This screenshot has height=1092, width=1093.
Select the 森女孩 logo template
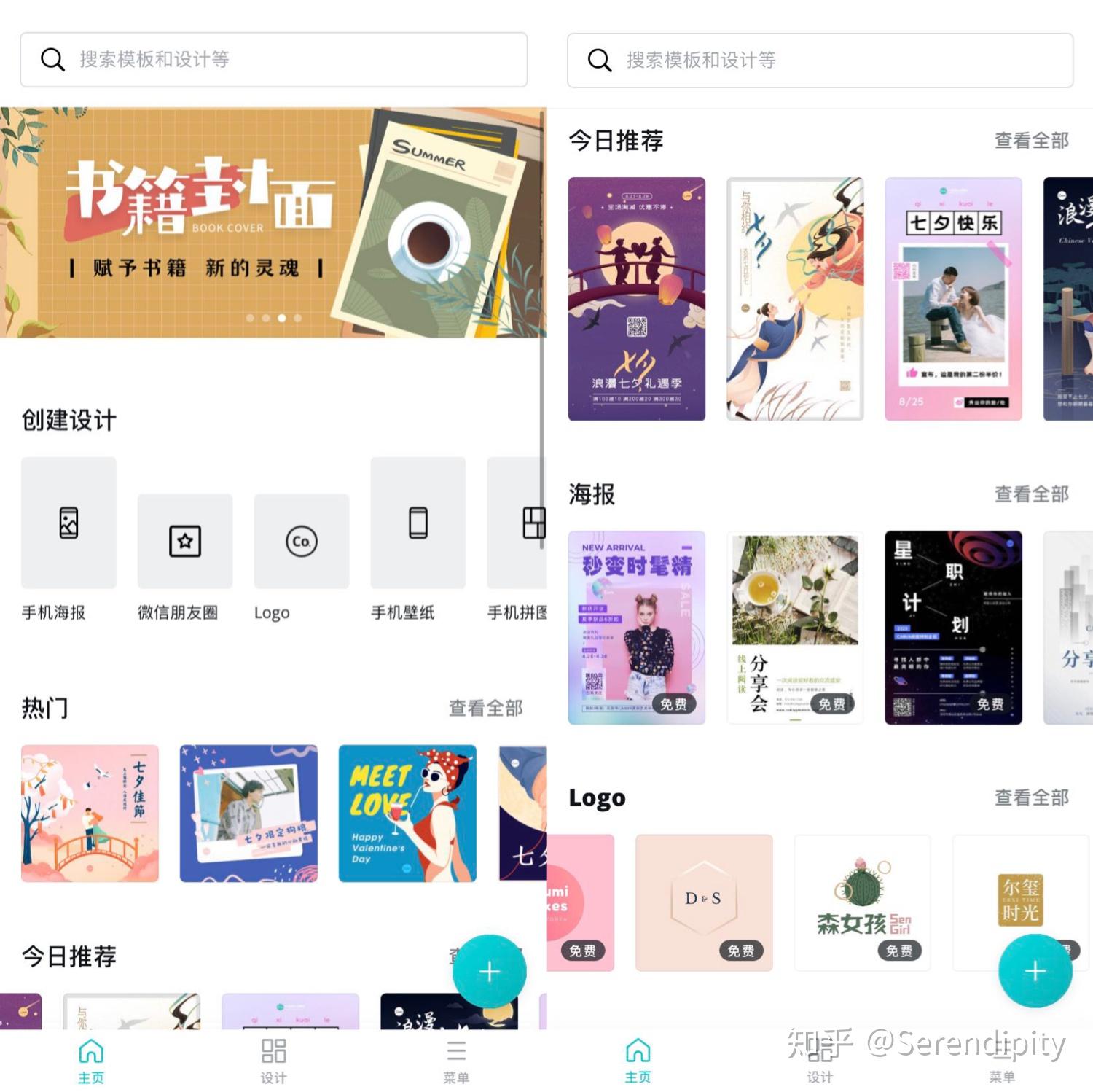862,902
